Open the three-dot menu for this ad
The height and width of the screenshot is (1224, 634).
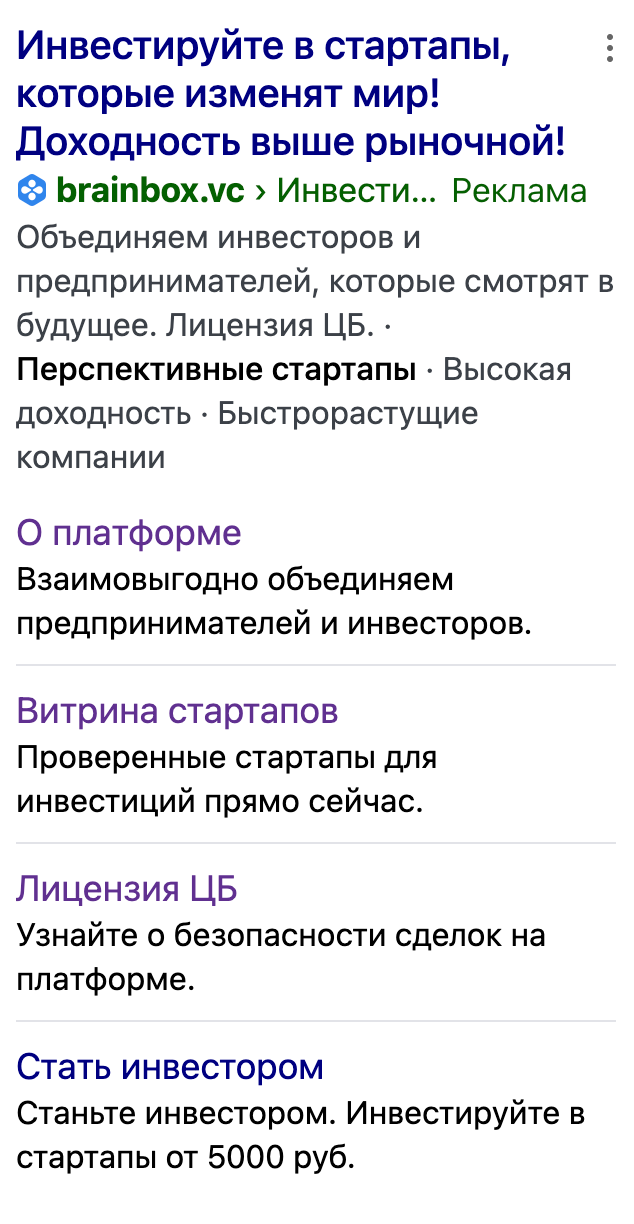click(609, 48)
